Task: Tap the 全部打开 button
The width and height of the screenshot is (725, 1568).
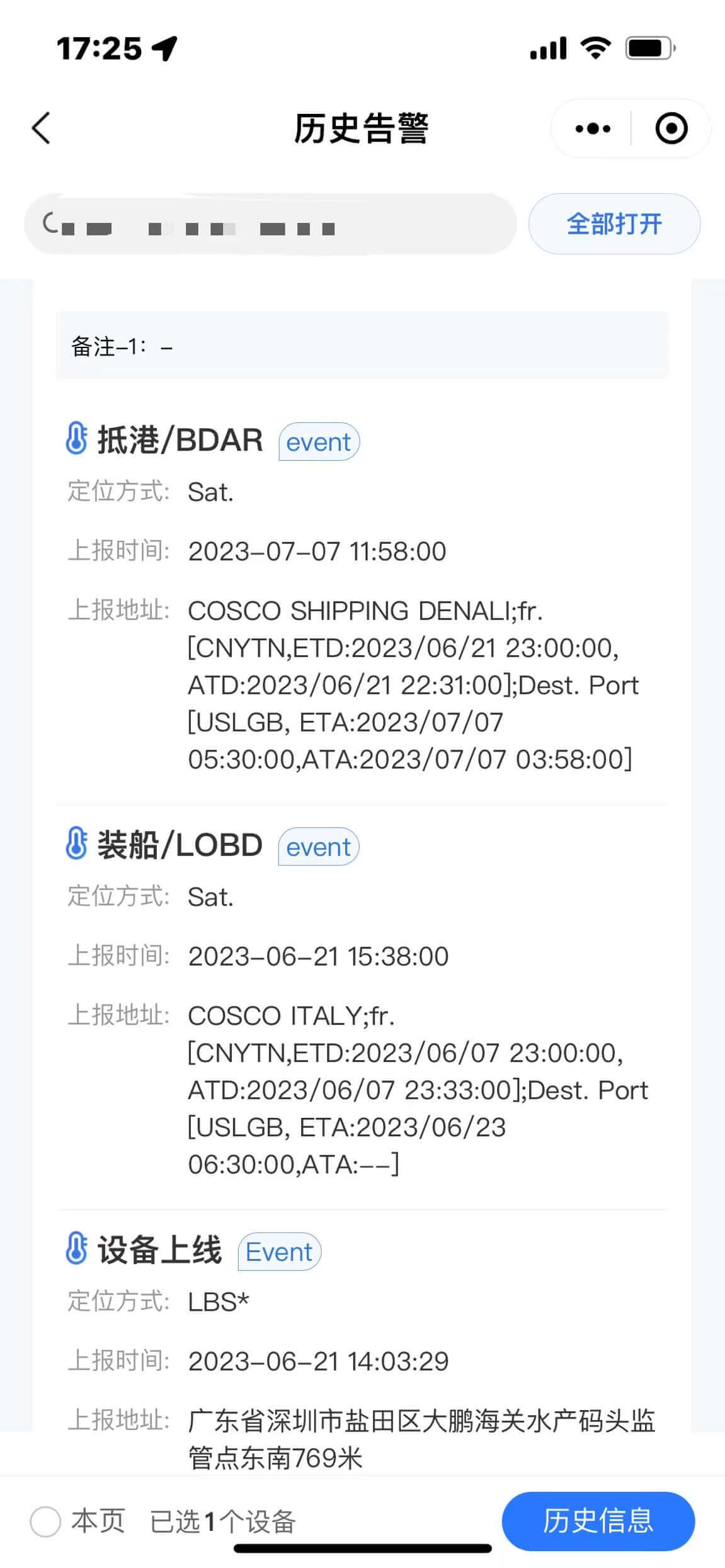Action: point(614,224)
